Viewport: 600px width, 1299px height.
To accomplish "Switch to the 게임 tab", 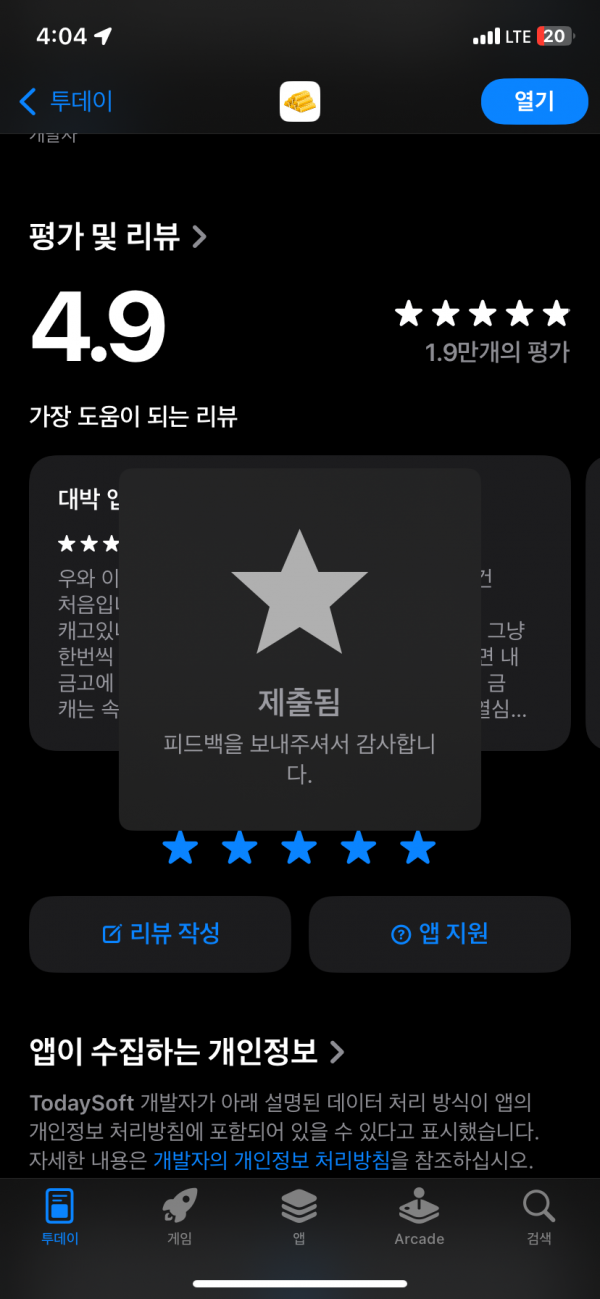I will 179,1217.
